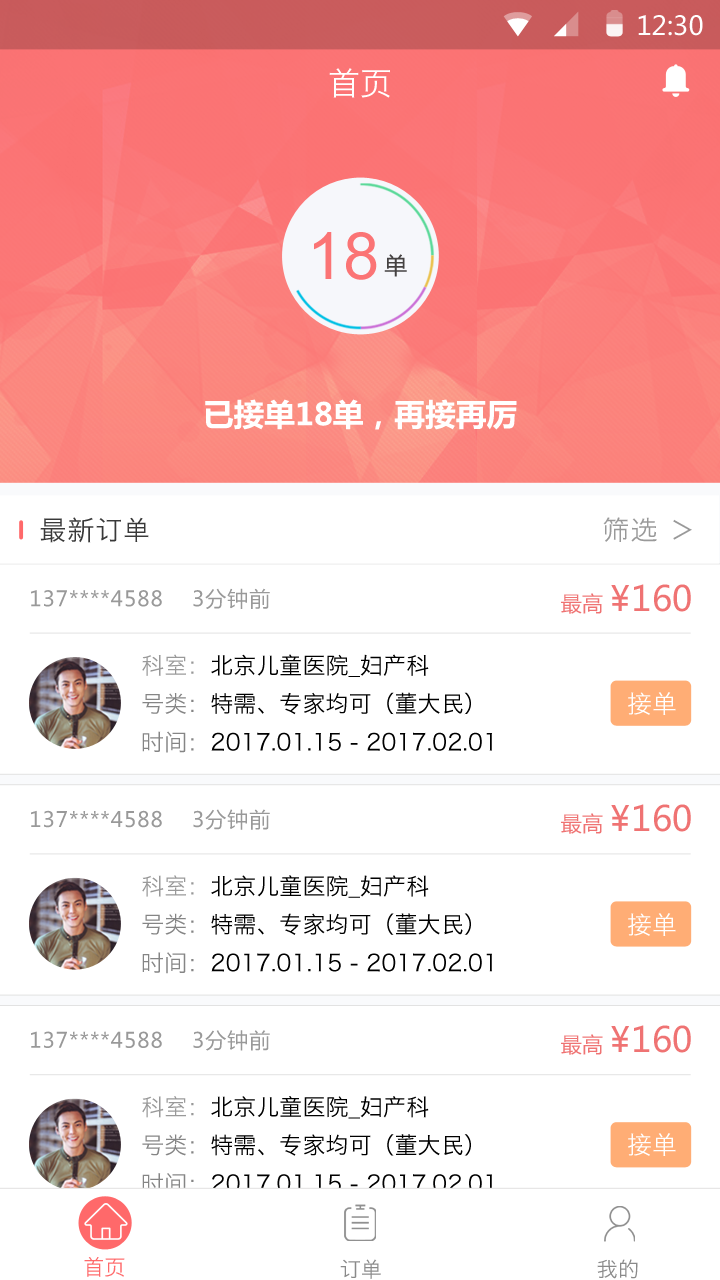
Task: Click the 137****4588 phone number on first order
Action: coord(95,597)
